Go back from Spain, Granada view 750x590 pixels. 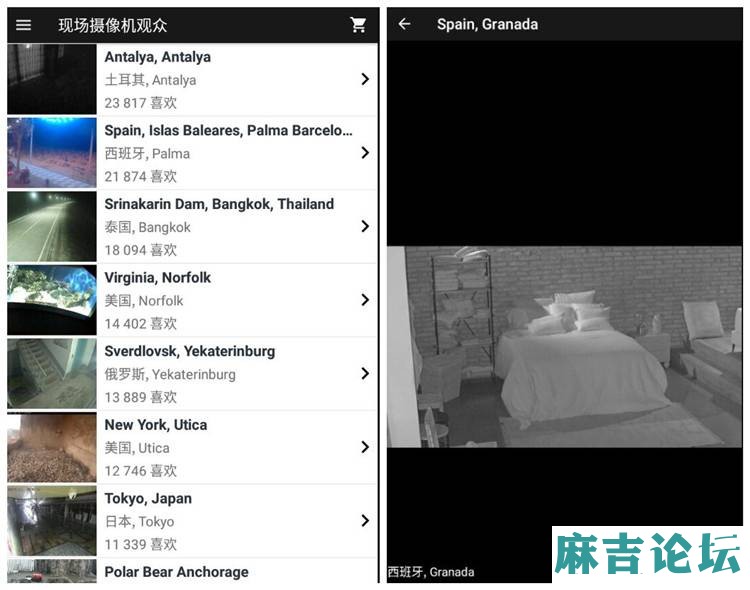[404, 24]
